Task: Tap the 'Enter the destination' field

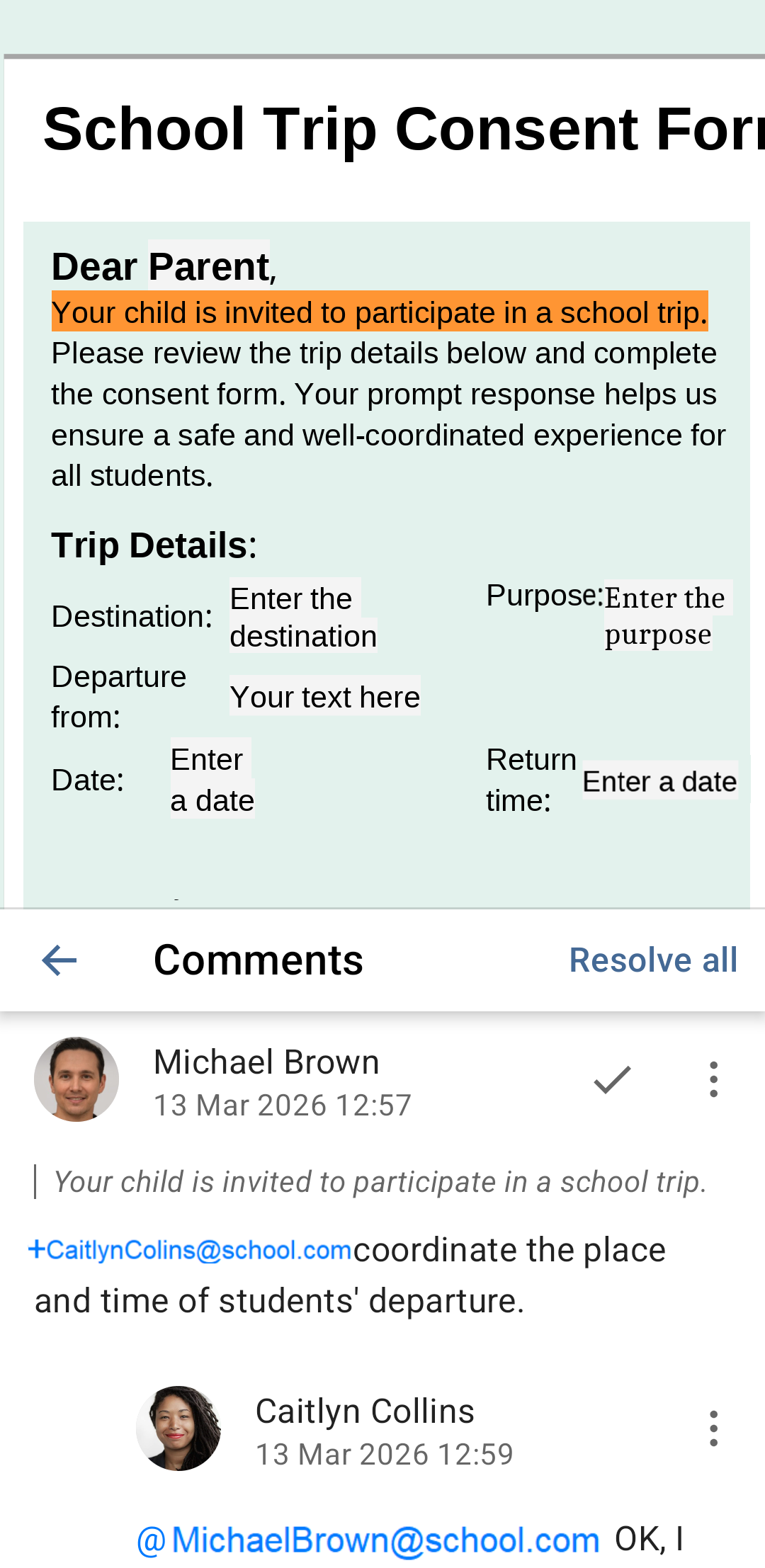Action: (x=302, y=617)
